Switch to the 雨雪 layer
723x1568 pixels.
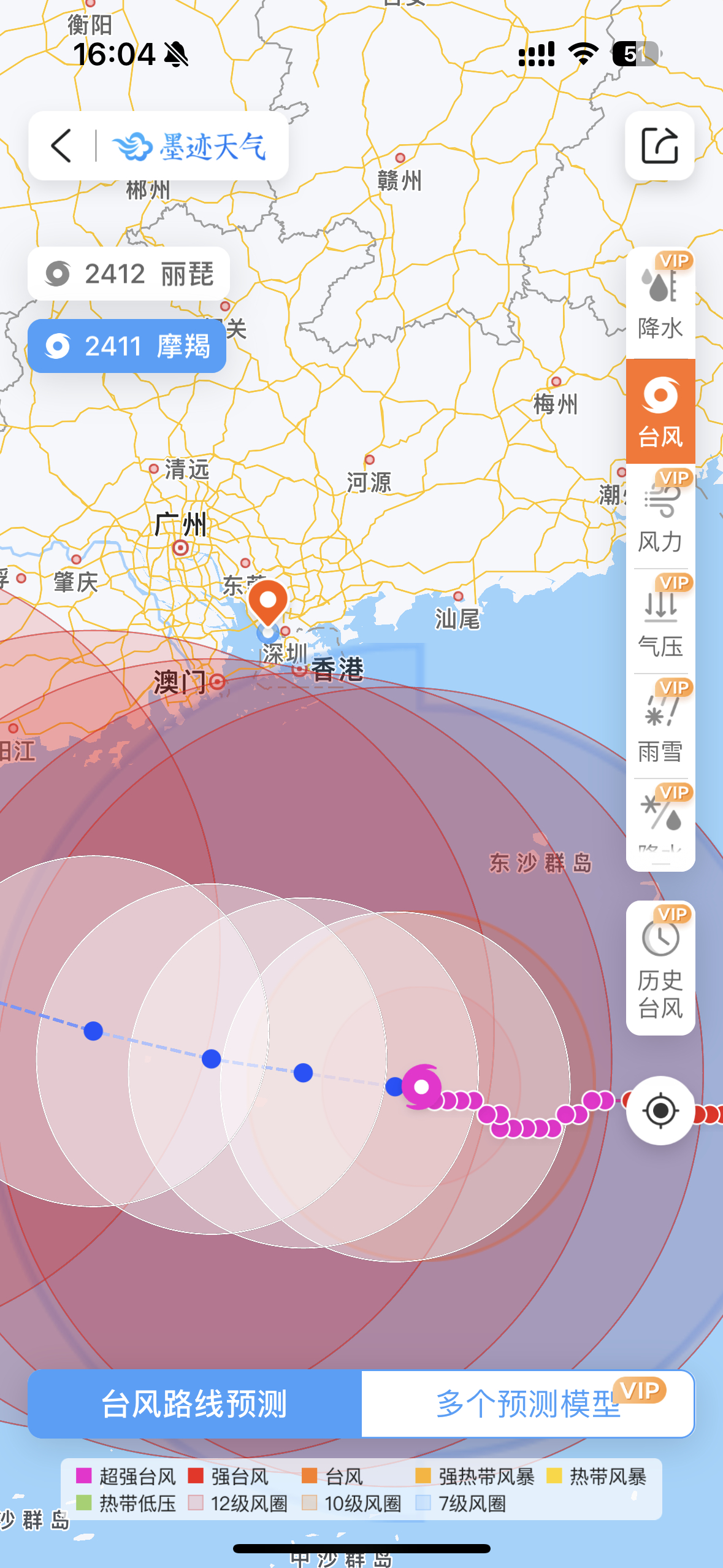pos(660,726)
